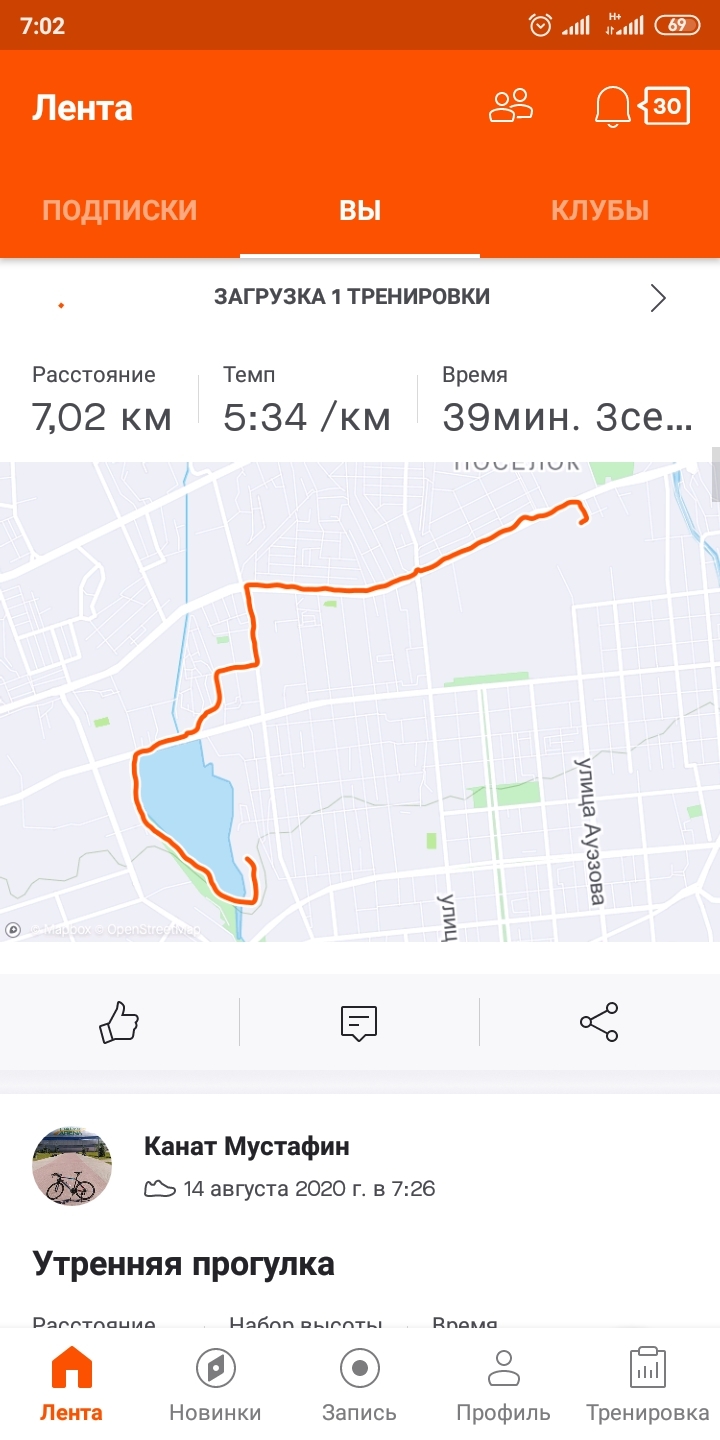This screenshot has width=720, height=1440.
Task: Start recording via the Запись tab
Action: 359,1384
